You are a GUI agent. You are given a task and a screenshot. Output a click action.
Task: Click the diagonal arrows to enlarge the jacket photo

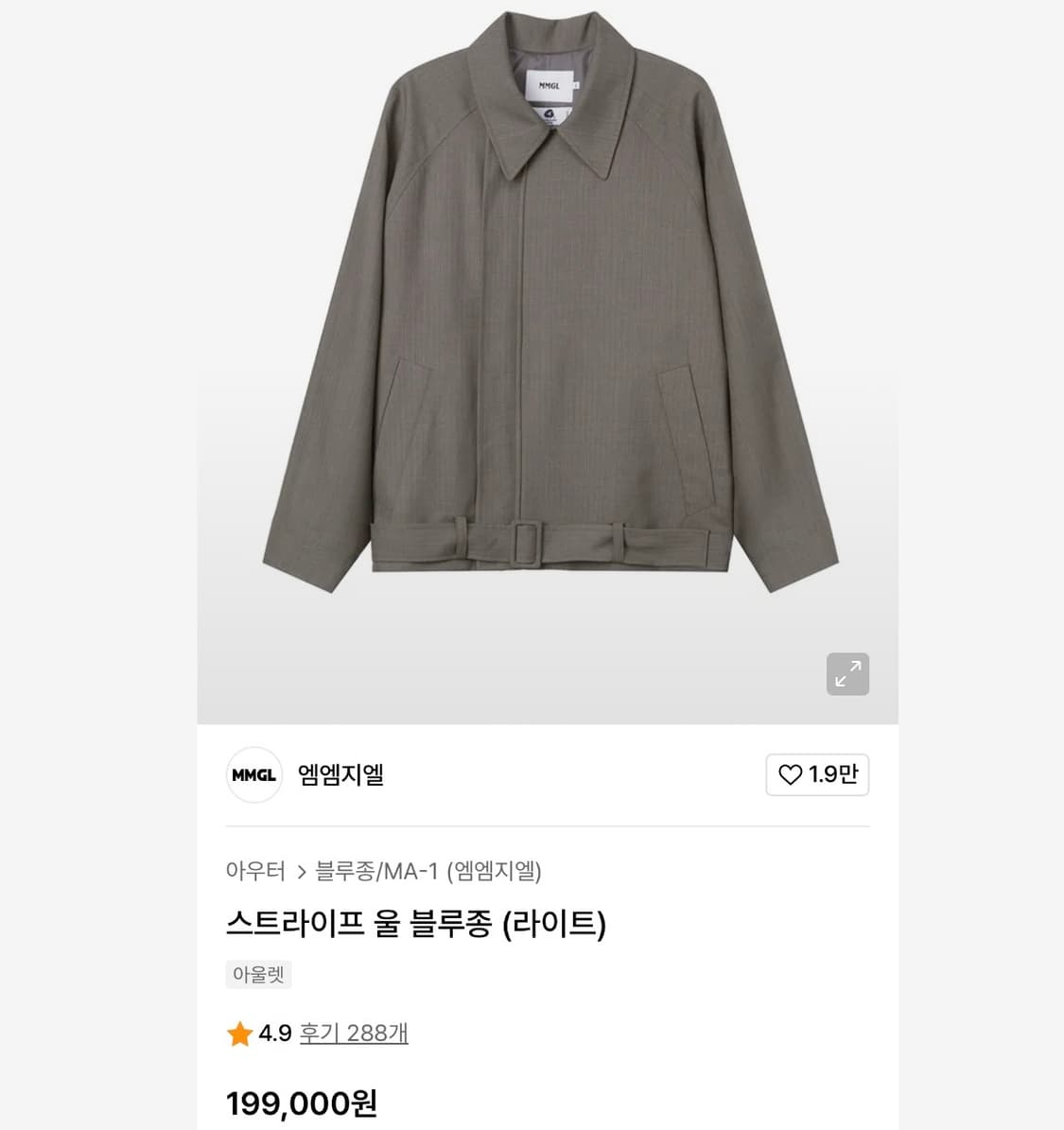coord(847,673)
